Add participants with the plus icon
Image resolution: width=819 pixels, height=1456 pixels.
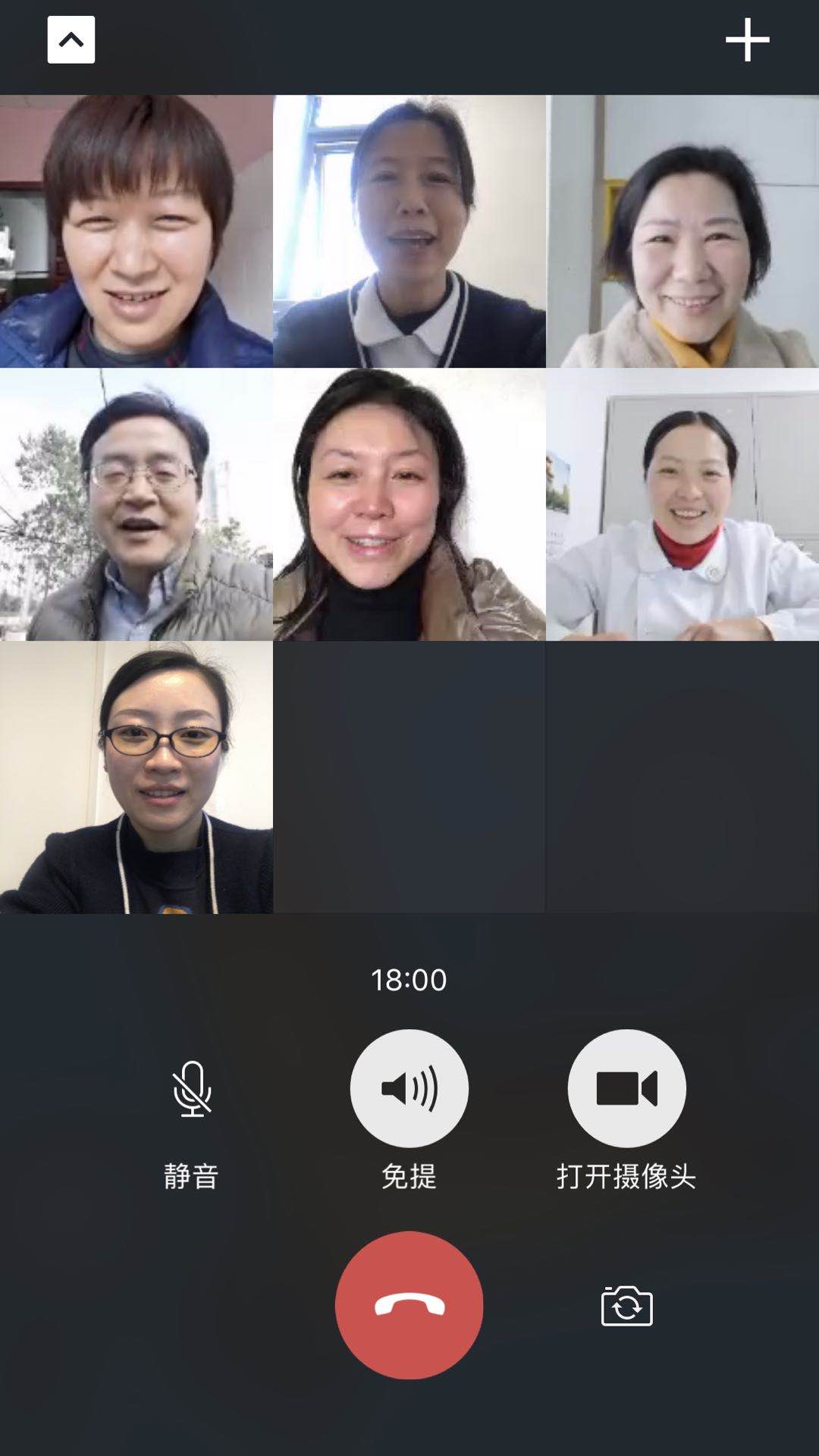pos(747,39)
